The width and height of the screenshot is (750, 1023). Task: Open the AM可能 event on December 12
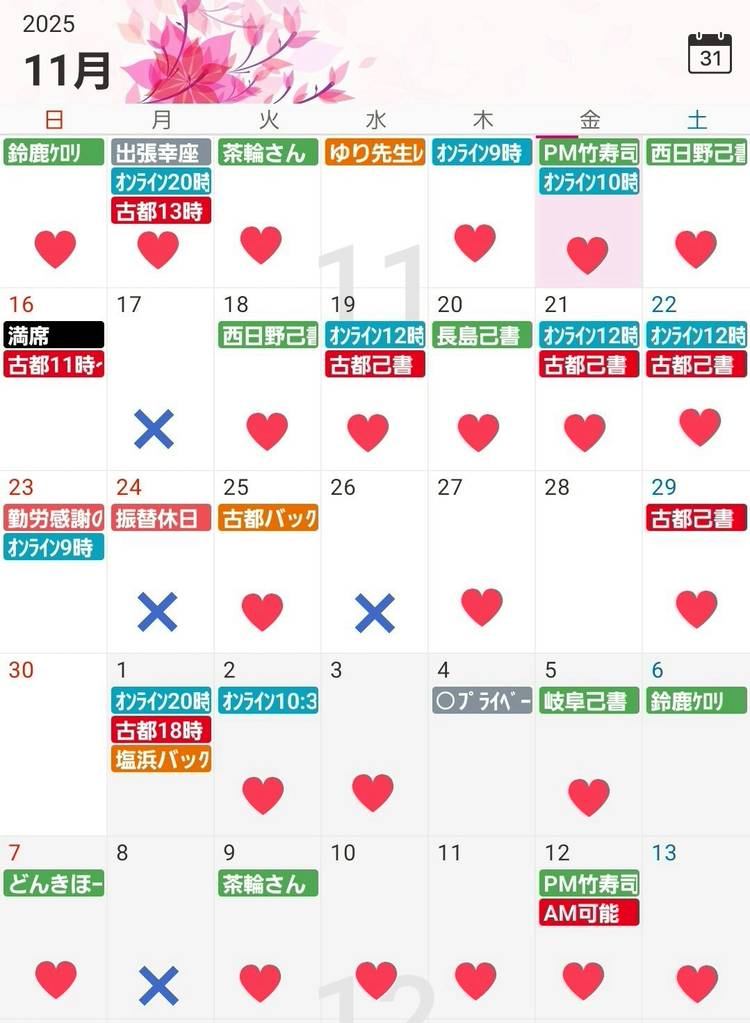(x=589, y=913)
